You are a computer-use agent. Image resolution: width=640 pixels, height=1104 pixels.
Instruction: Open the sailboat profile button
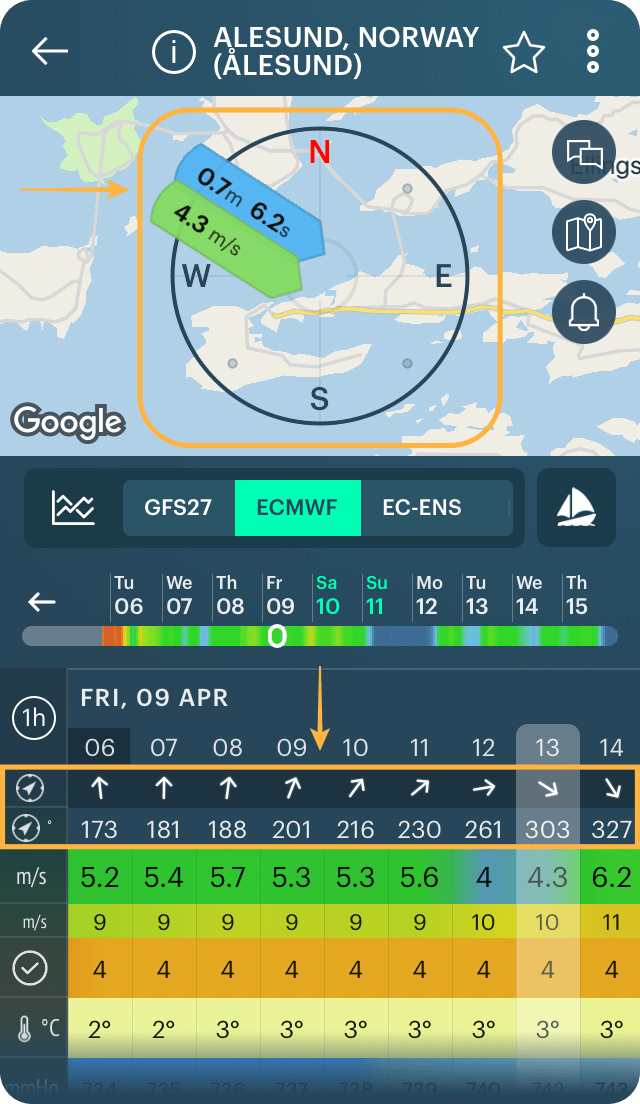point(576,508)
